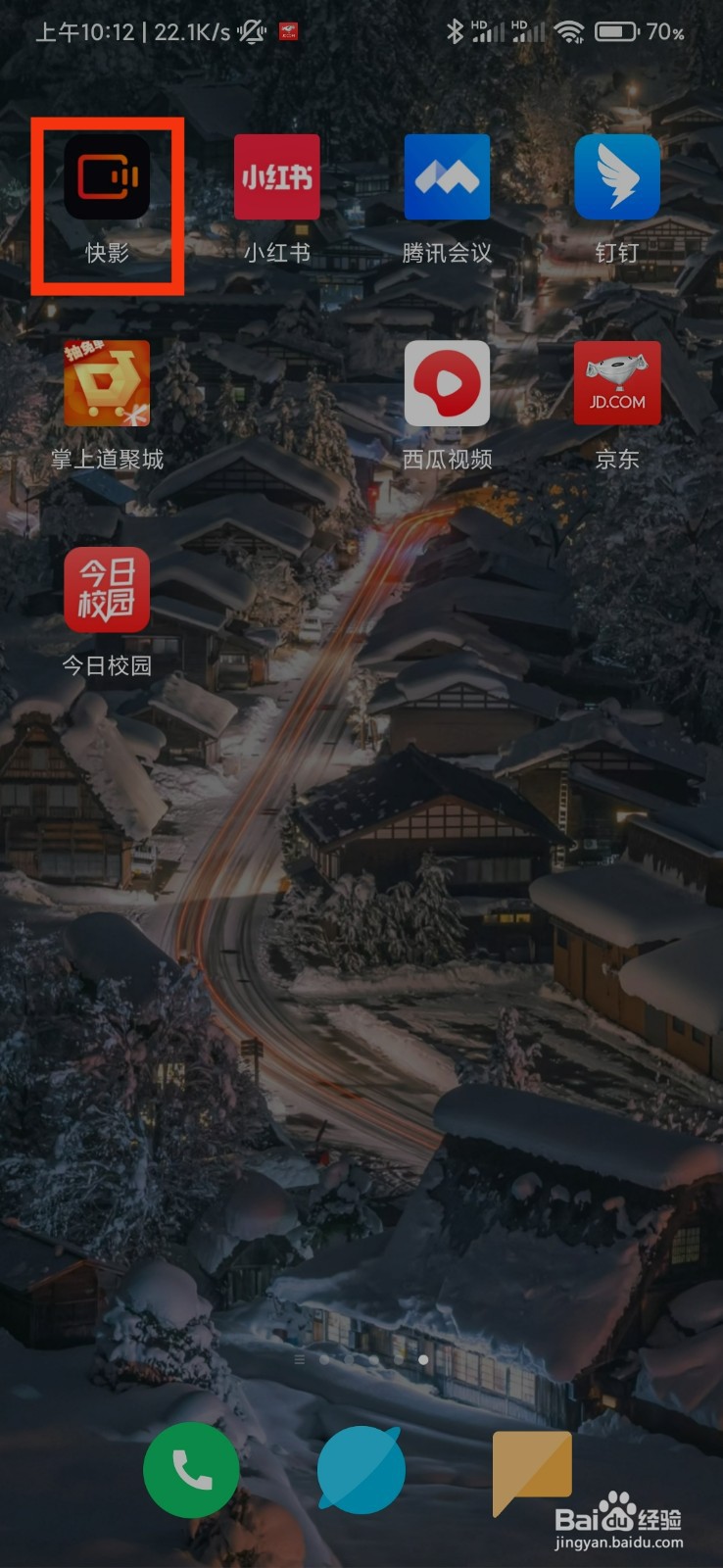Open 腾讯会议 meeting app
723x1568 pixels.
click(447, 178)
